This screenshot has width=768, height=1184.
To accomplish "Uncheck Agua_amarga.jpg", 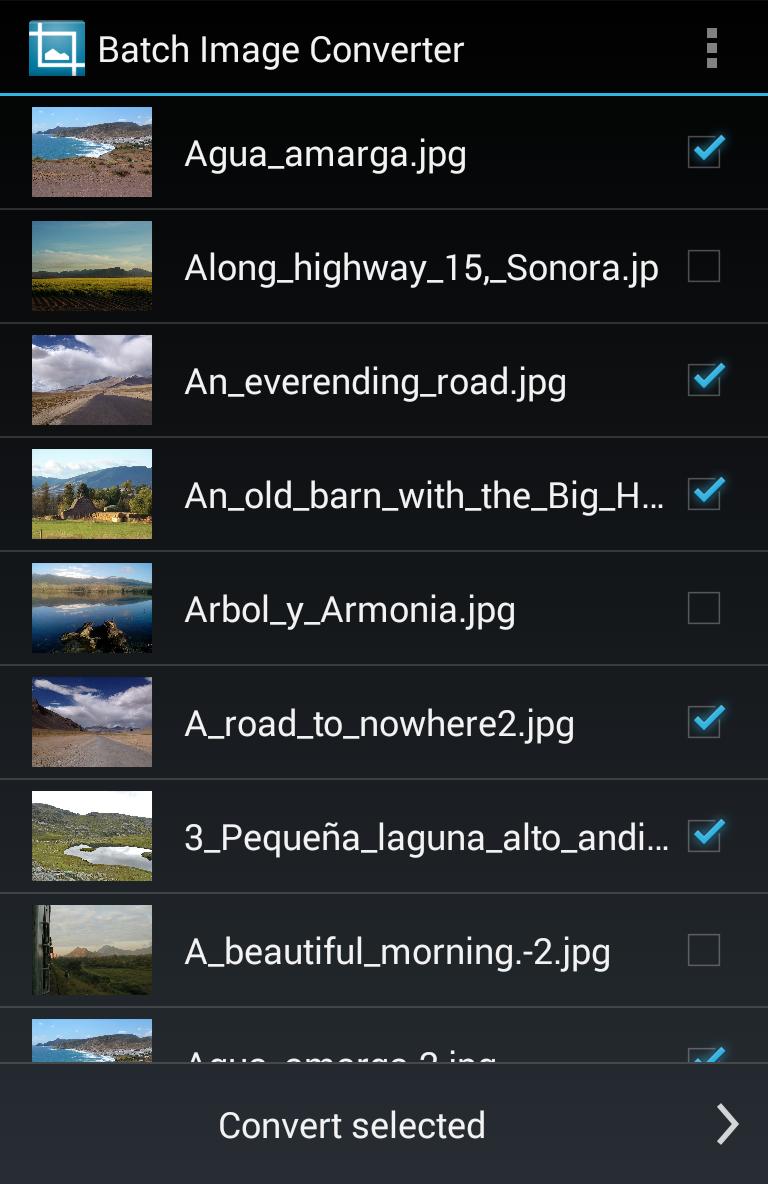I will (x=705, y=152).
